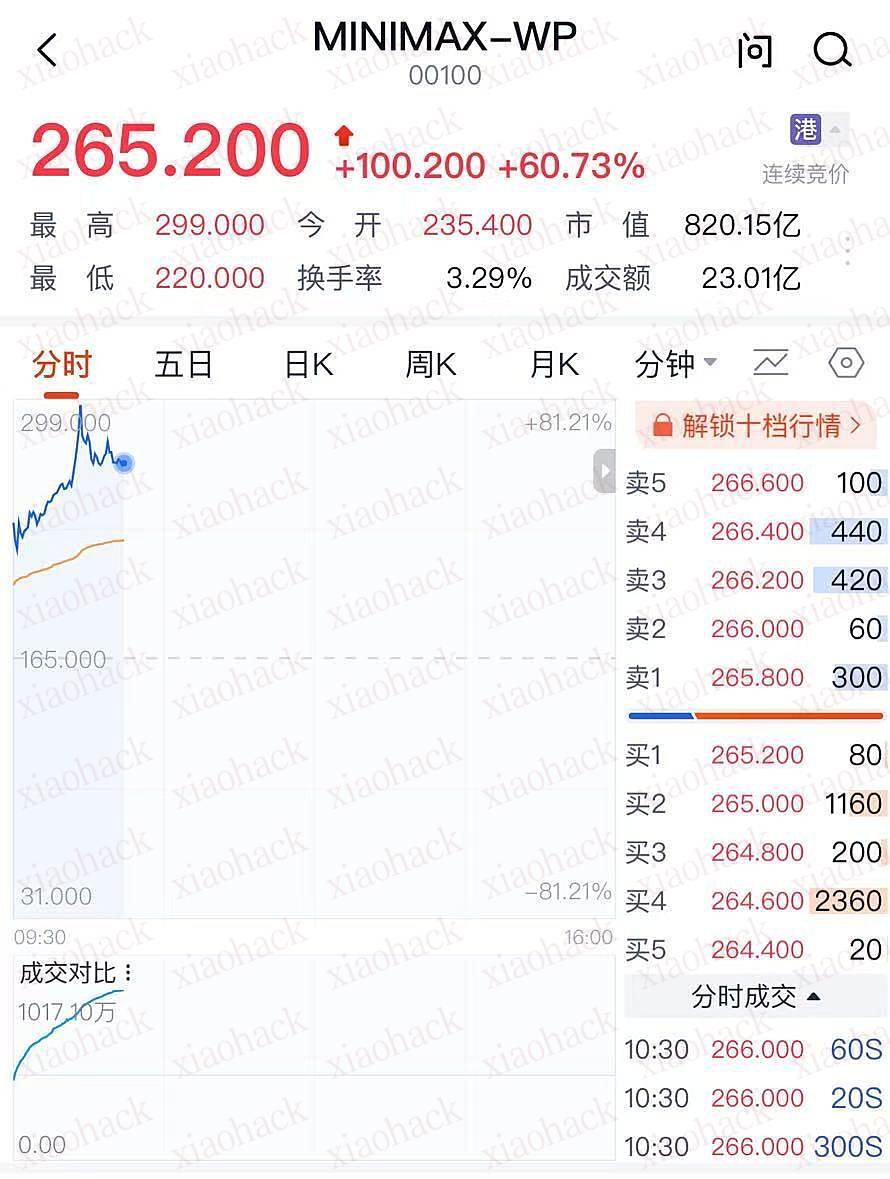Switch to the 五日 tab
The height and width of the screenshot is (1179, 890).
[x=184, y=364]
